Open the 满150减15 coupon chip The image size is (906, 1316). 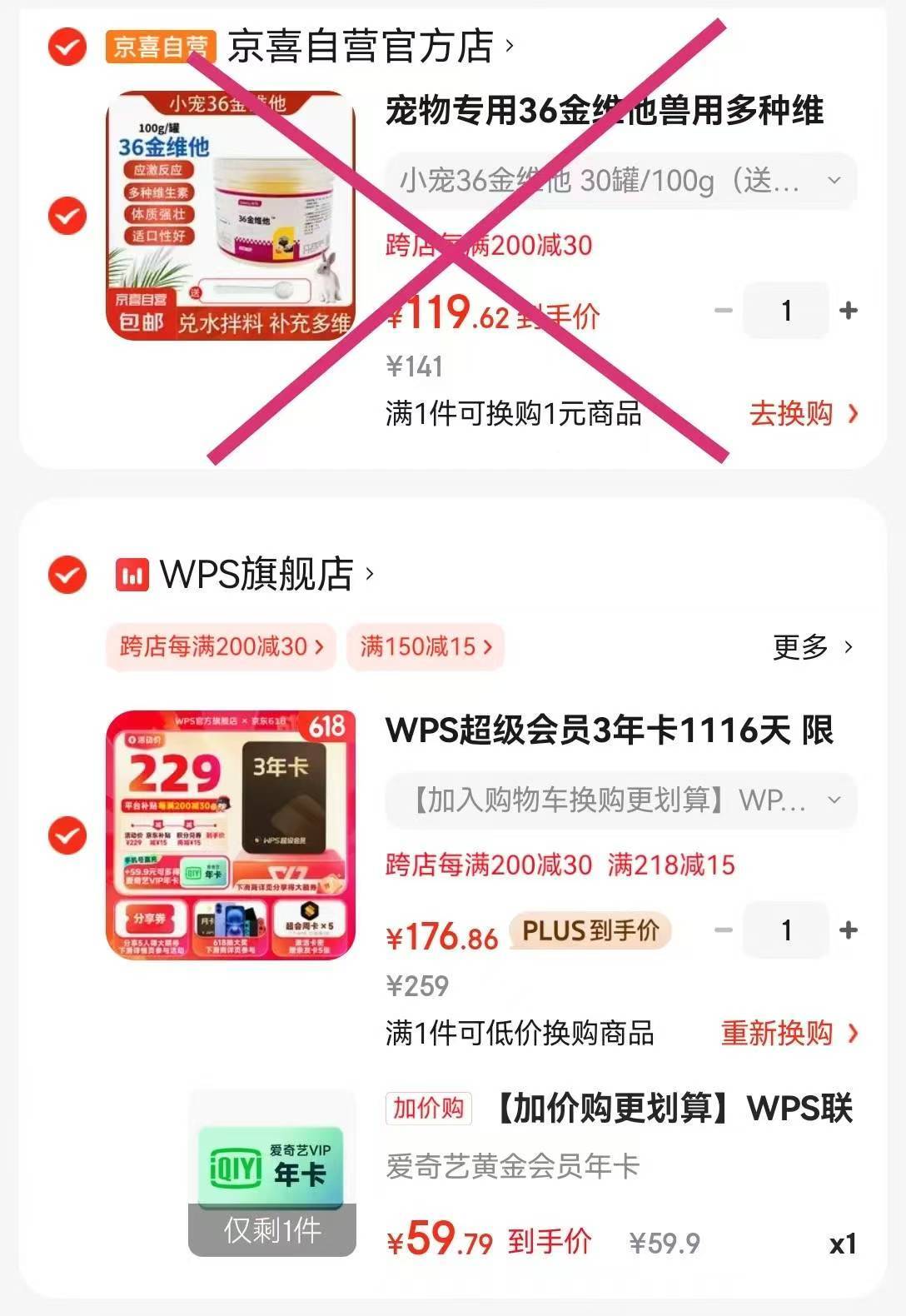coord(426,646)
